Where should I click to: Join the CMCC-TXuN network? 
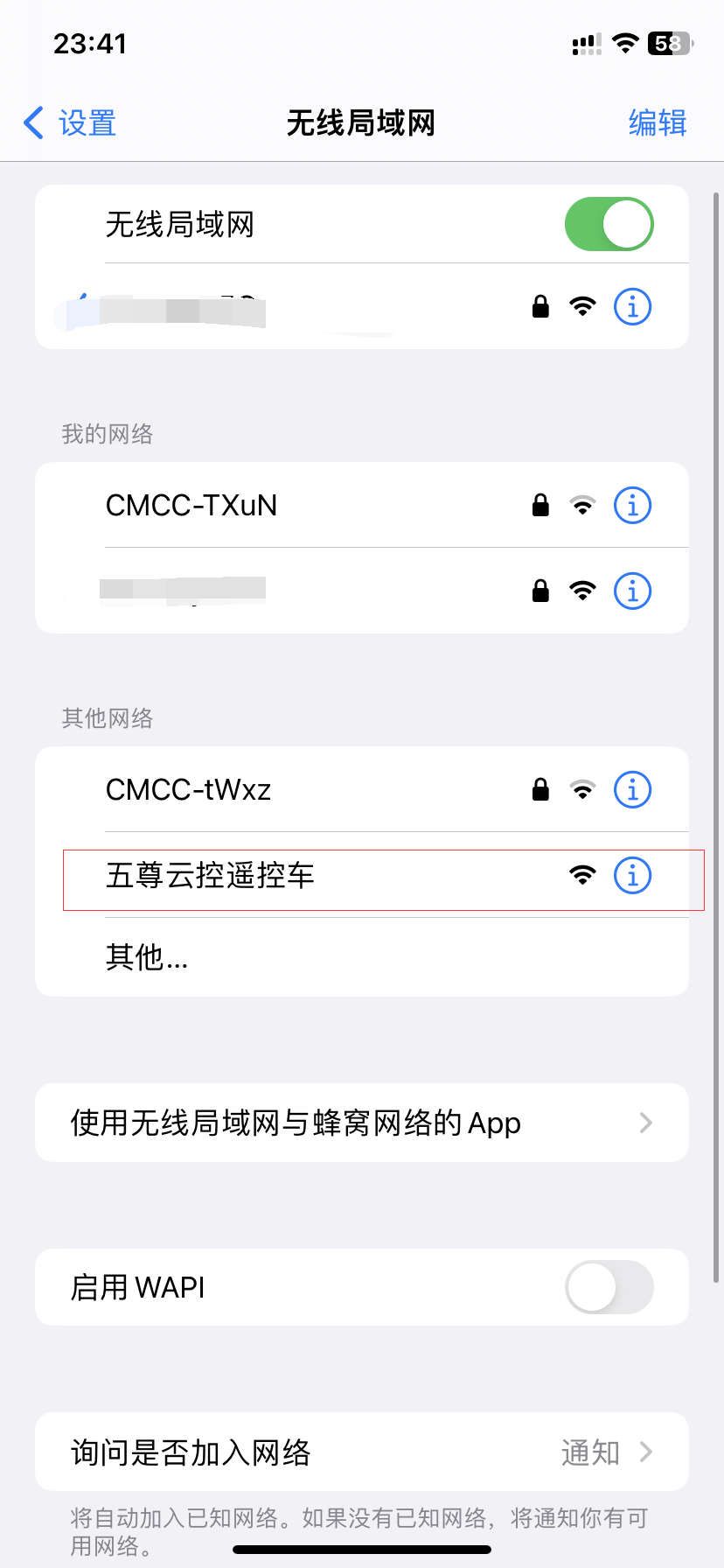[x=191, y=506]
